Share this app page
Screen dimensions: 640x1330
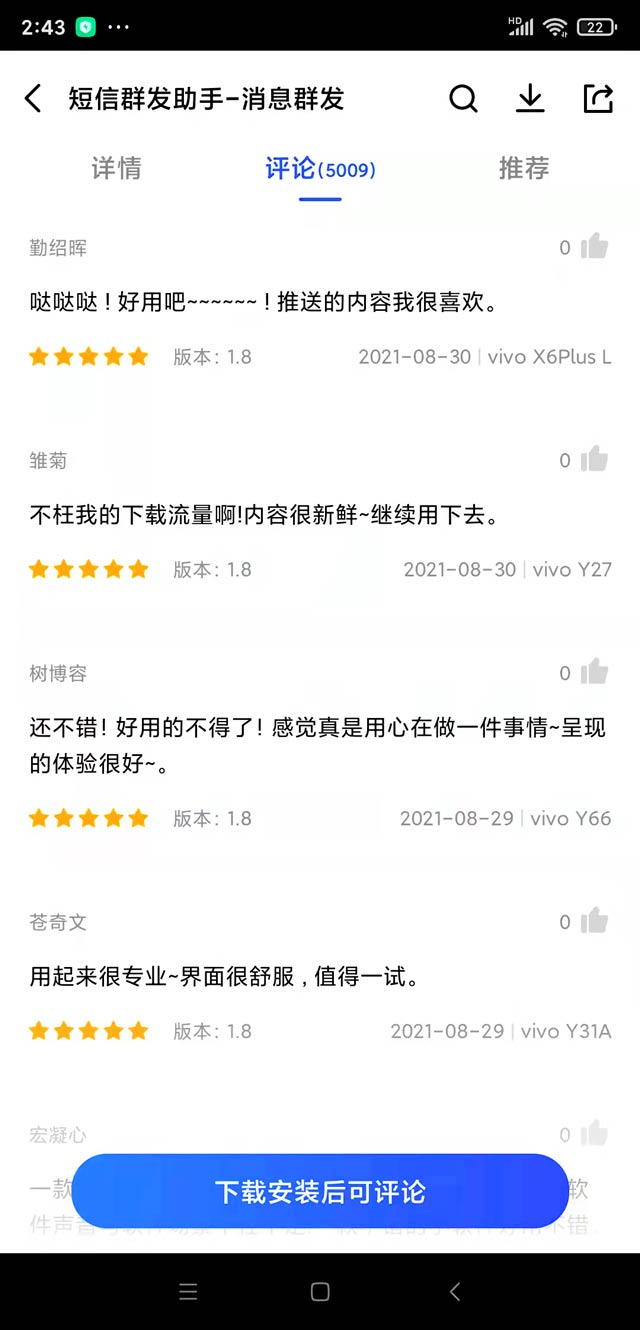[x=598, y=98]
